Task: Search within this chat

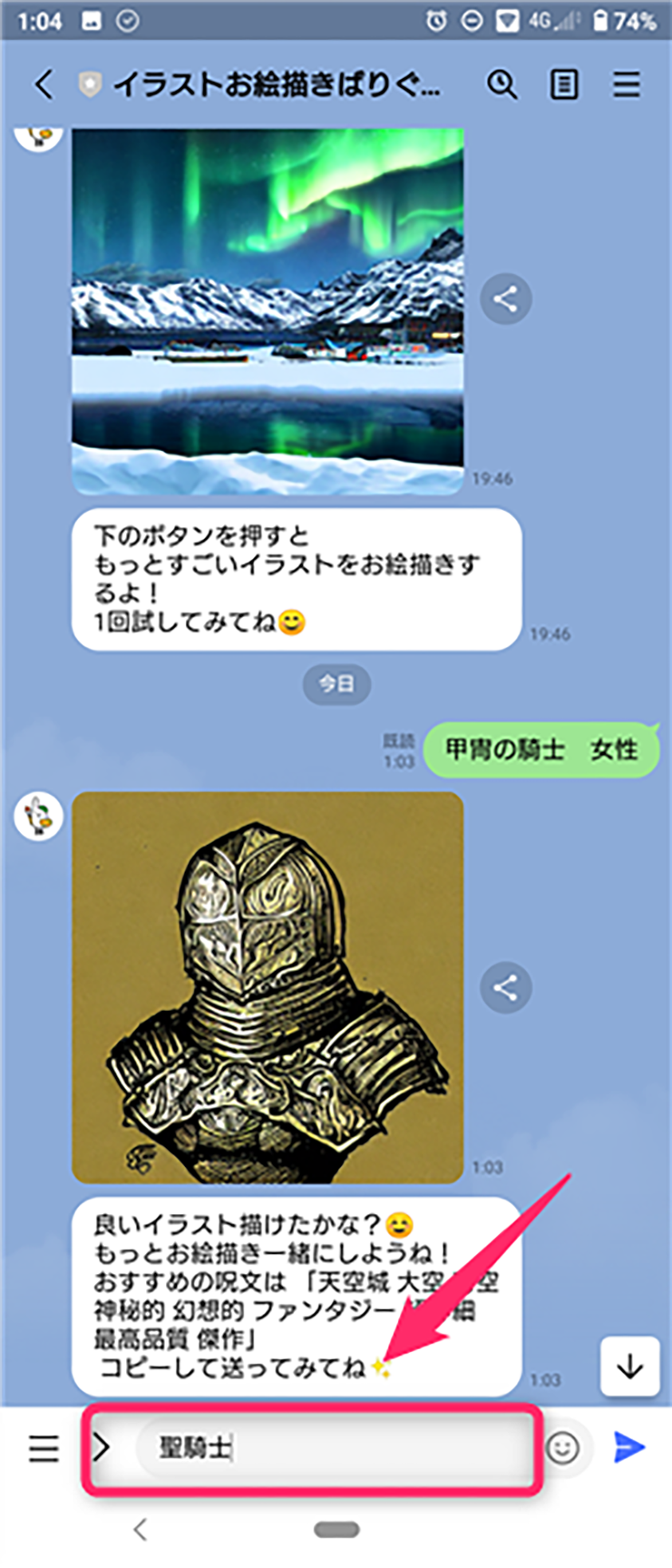Action: (x=501, y=84)
